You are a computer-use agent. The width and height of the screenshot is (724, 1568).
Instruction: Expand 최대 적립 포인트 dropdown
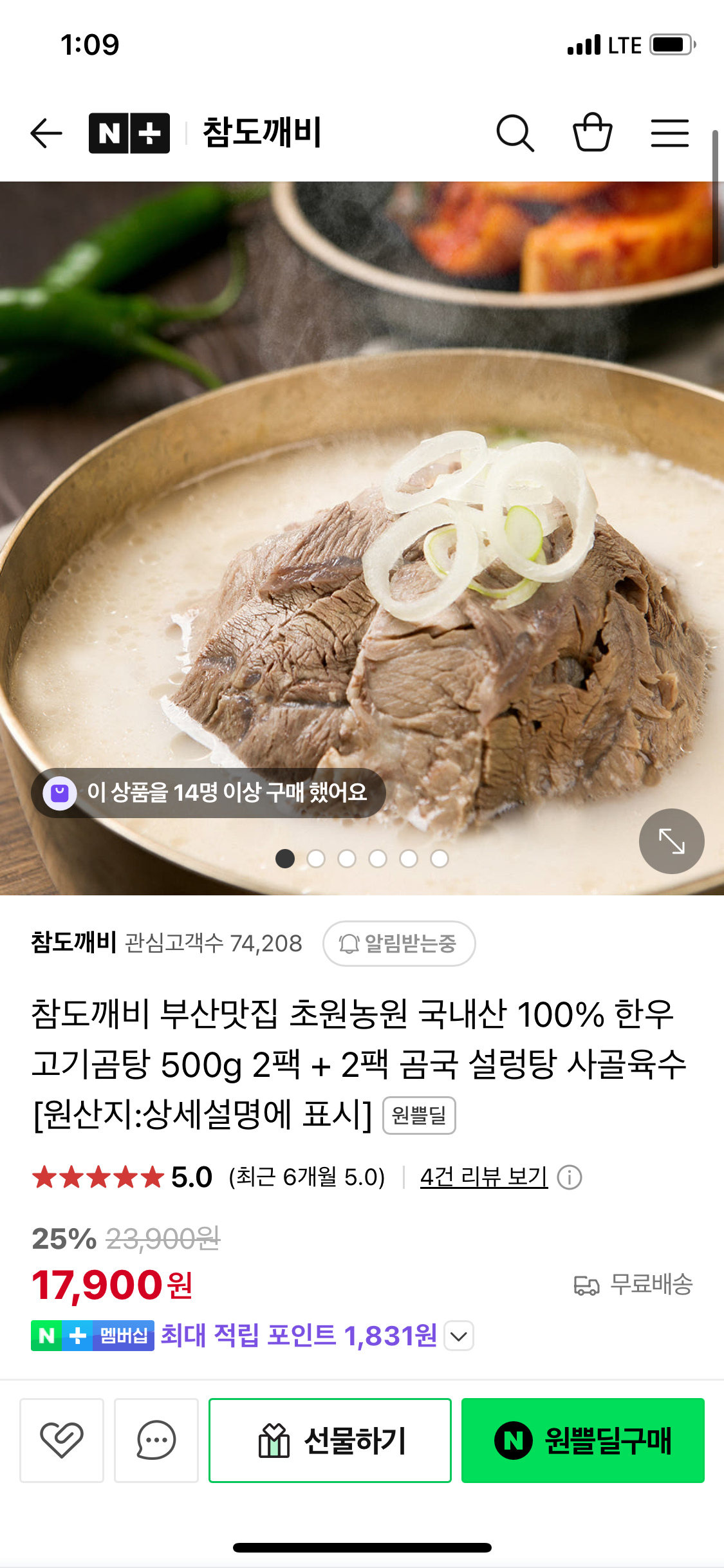point(459,1336)
